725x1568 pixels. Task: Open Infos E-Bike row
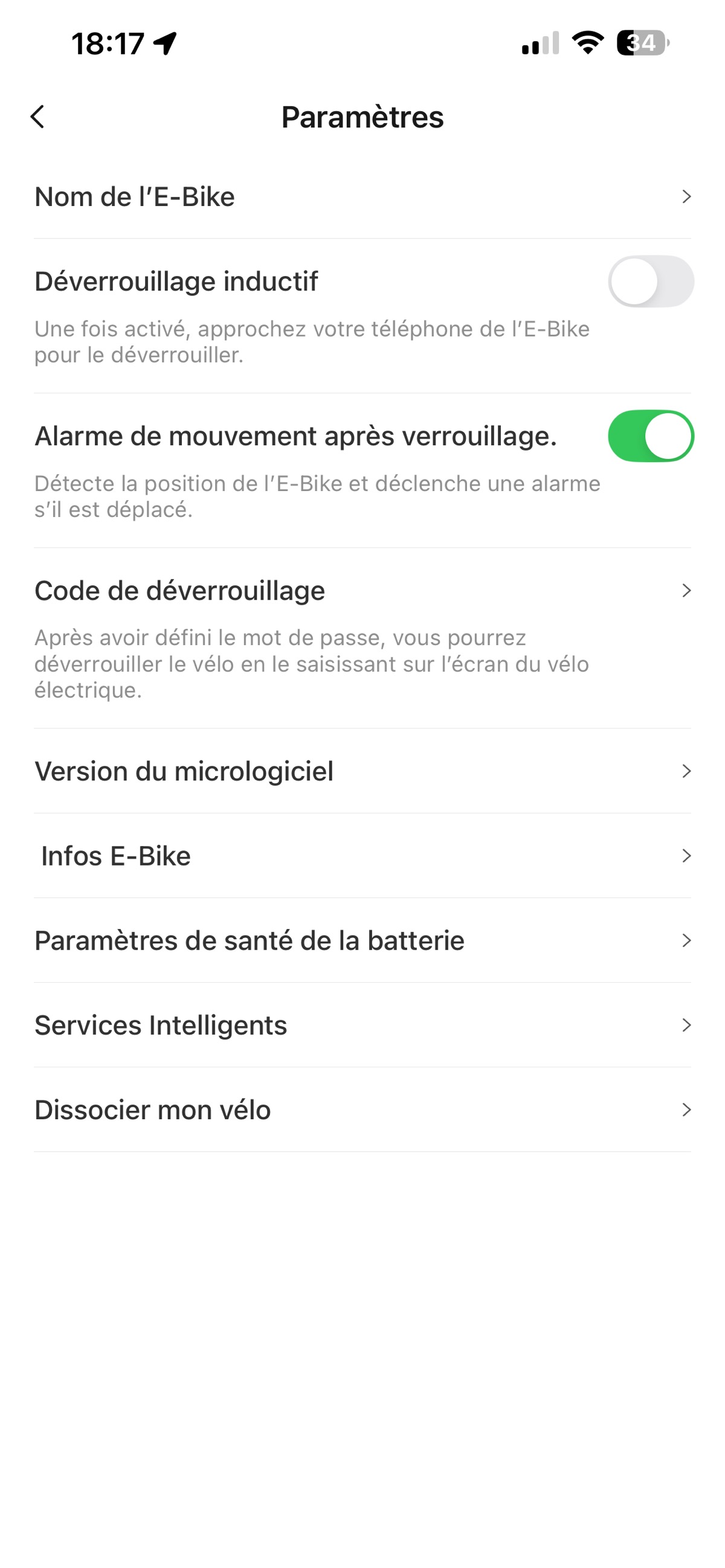362,856
